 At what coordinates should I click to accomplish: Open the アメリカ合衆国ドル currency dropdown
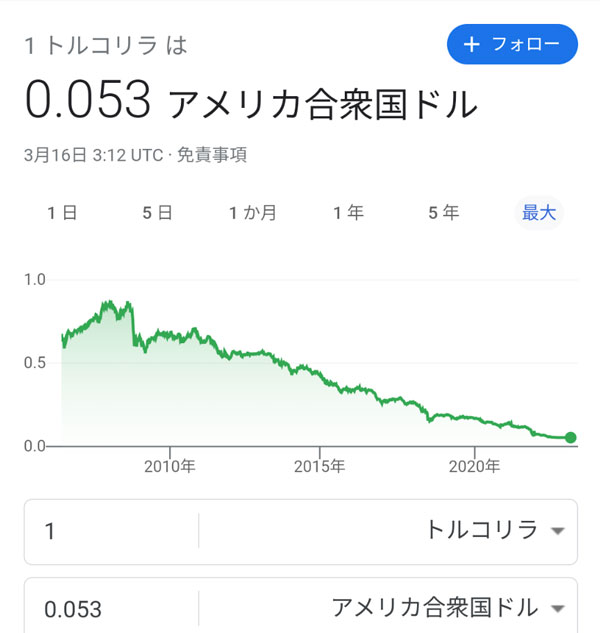click(448, 608)
